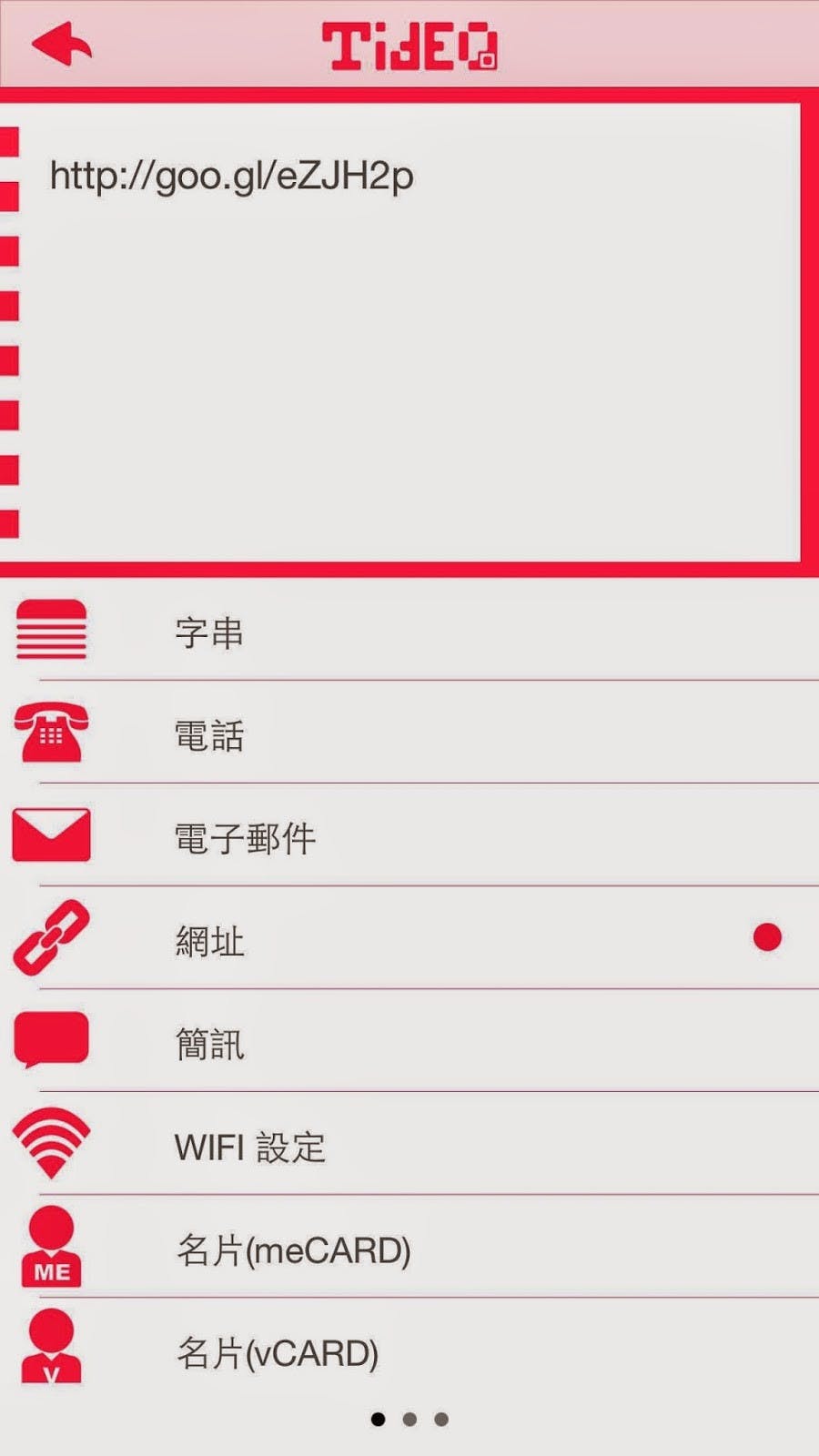This screenshot has width=819, height=1456.
Task: Choose the 電話 option
Action: [409, 733]
